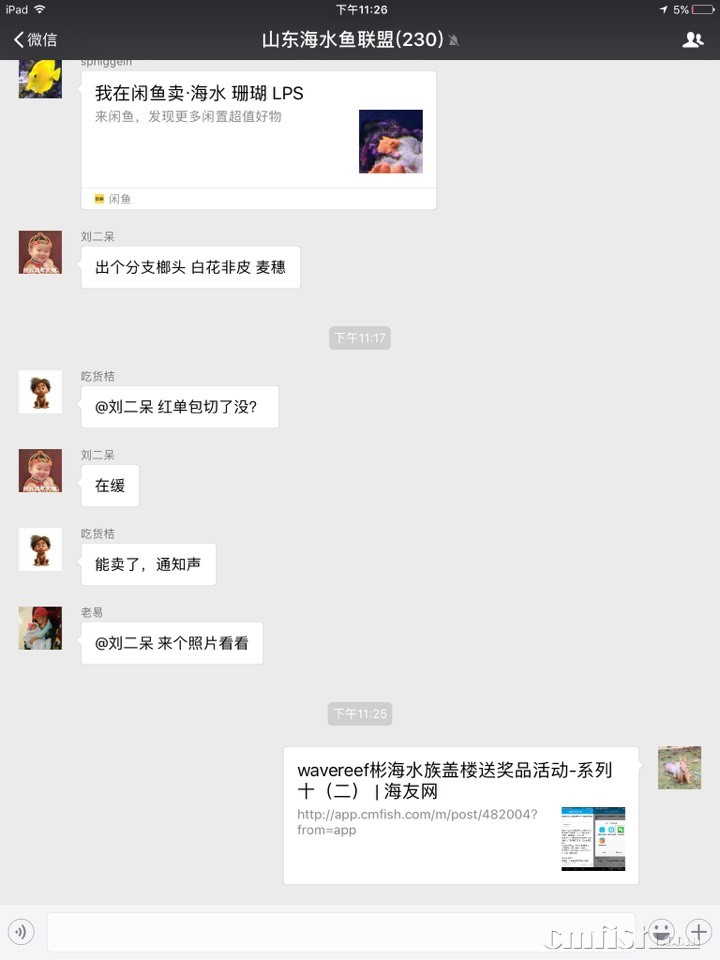720x960 pixels.
Task: Focus the message text field
Action: (x=340, y=932)
